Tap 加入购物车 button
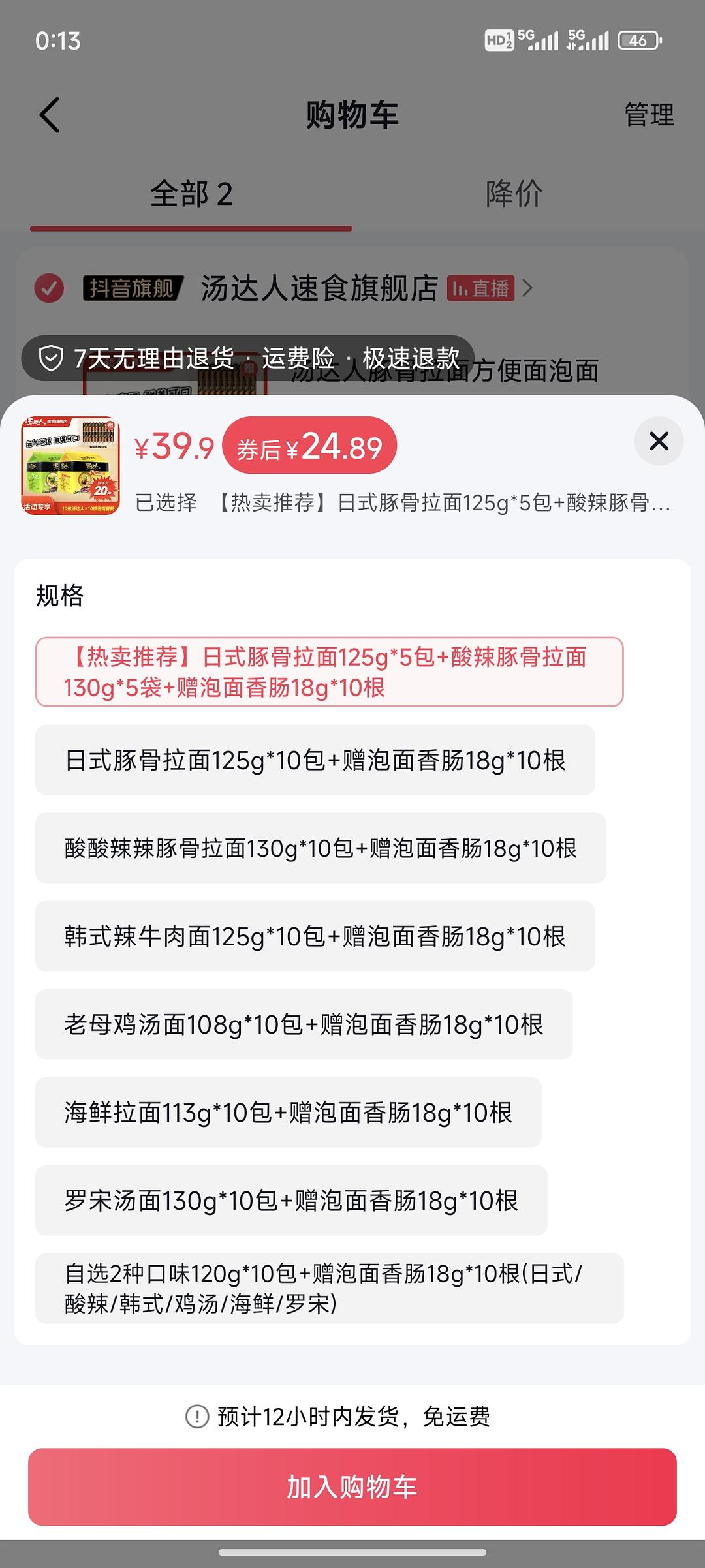 352,1487
